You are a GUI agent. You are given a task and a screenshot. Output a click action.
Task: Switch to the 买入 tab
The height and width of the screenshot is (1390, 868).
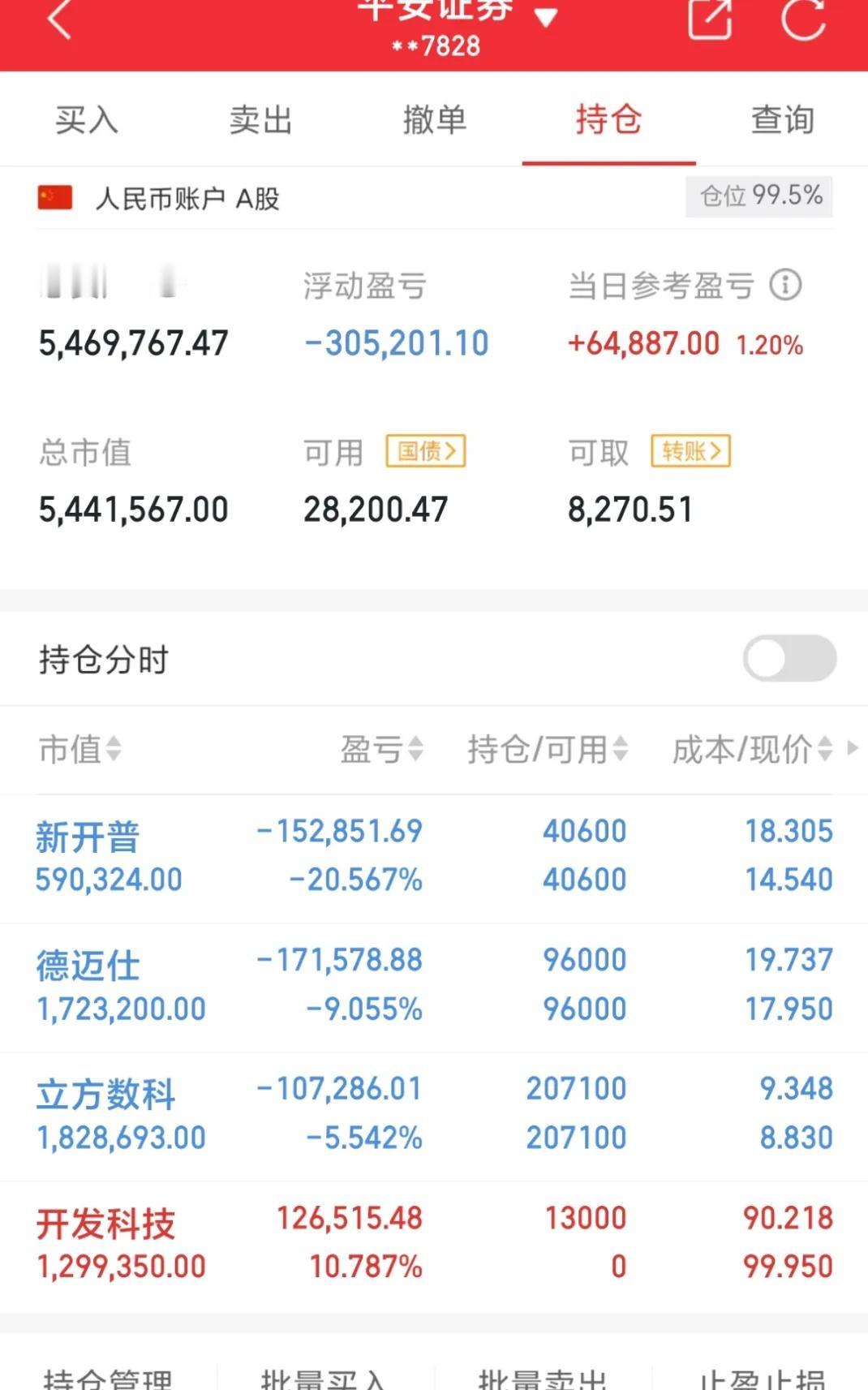[87, 120]
